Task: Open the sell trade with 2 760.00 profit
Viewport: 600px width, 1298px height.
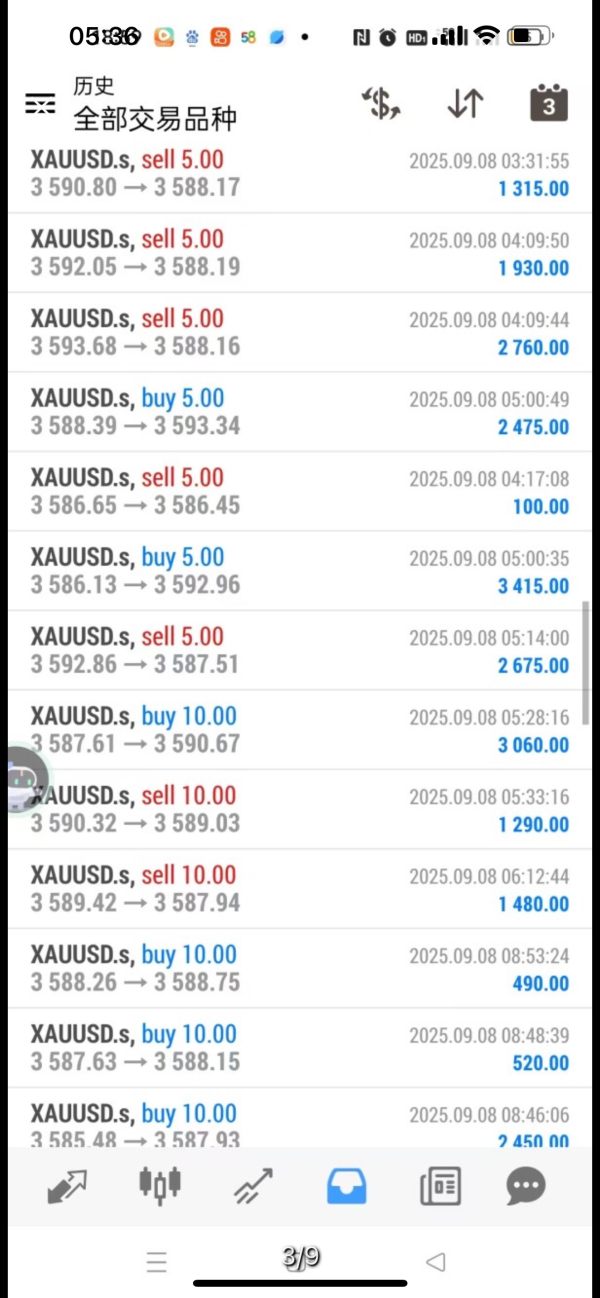Action: point(300,332)
